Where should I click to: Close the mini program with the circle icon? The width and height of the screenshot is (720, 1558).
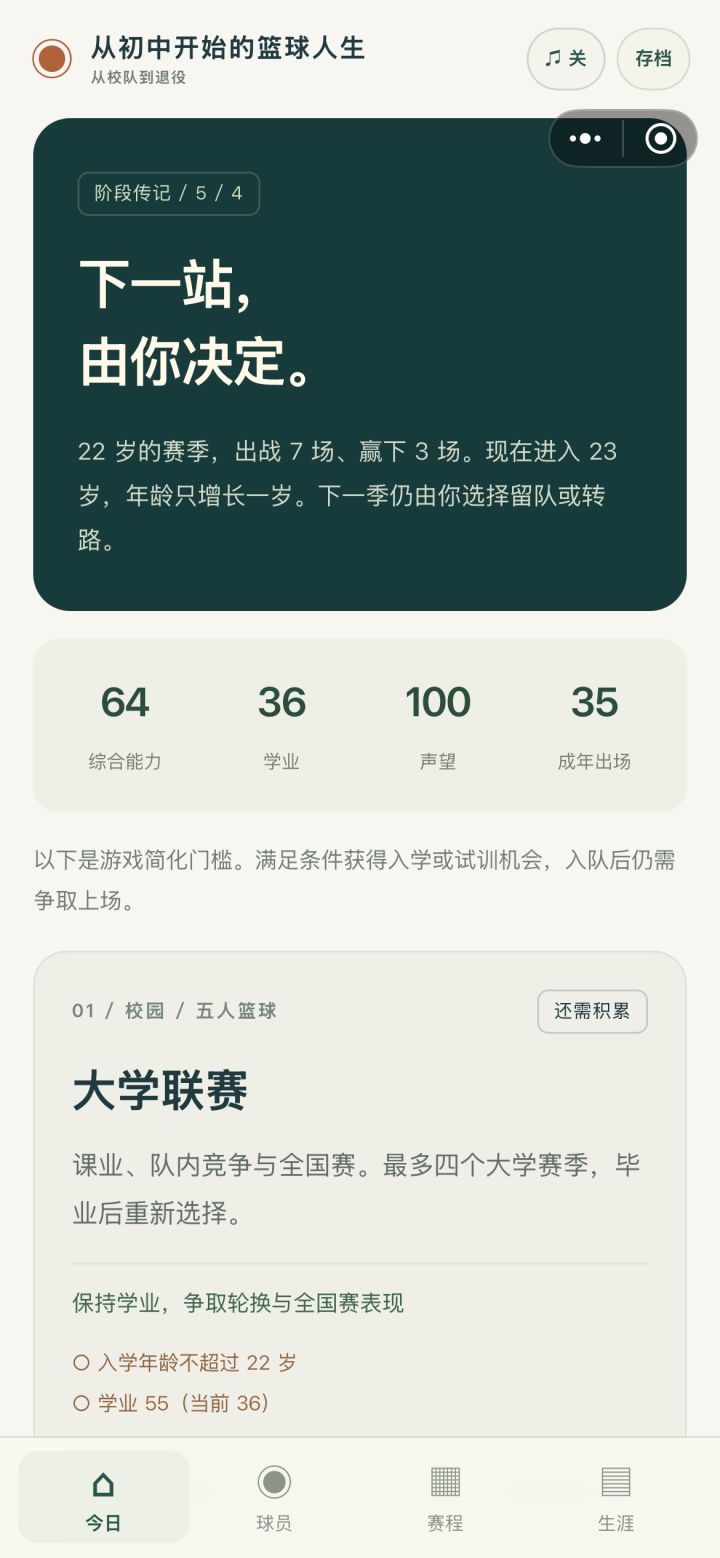click(x=660, y=139)
